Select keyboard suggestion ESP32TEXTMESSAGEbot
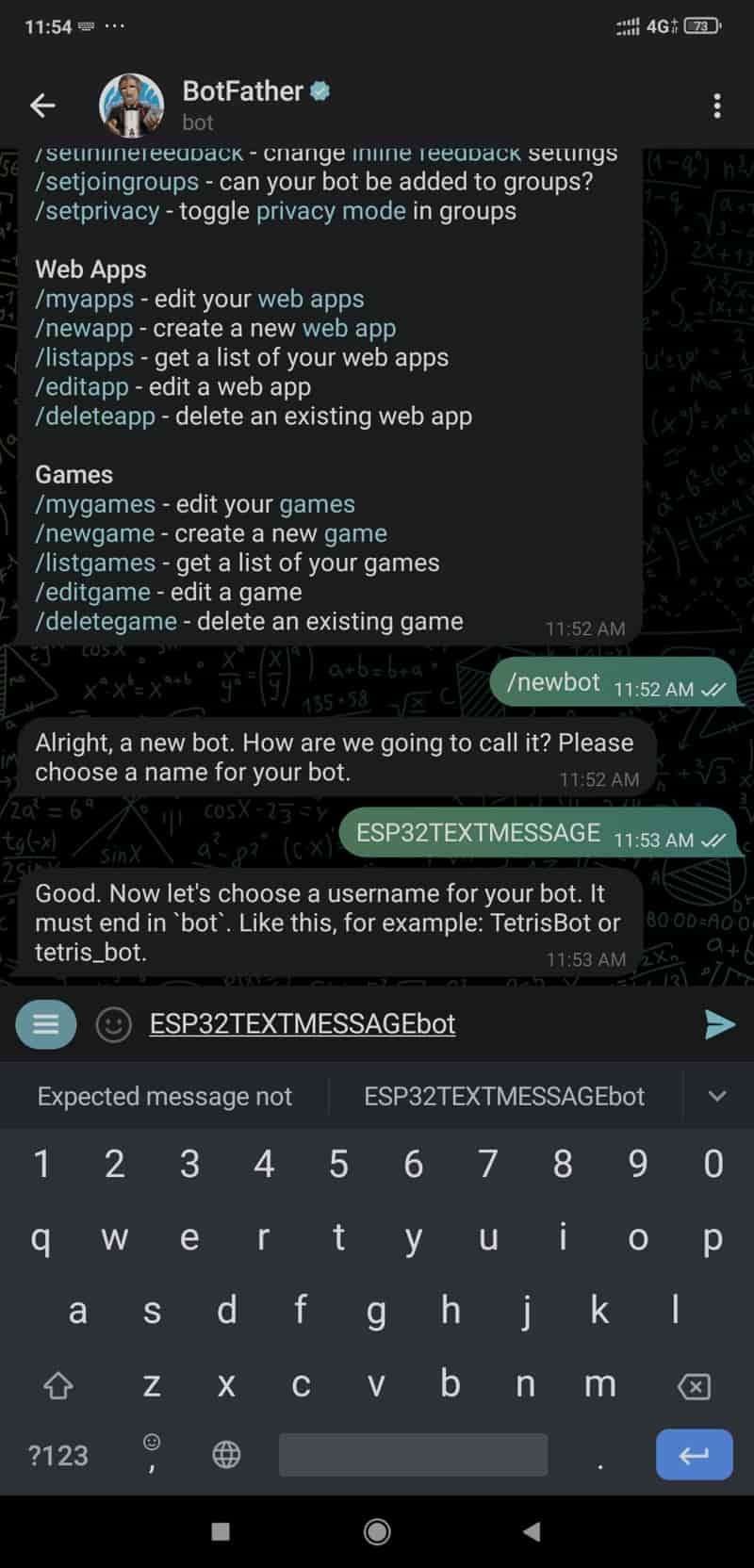The height and width of the screenshot is (1568, 754). click(x=504, y=1096)
